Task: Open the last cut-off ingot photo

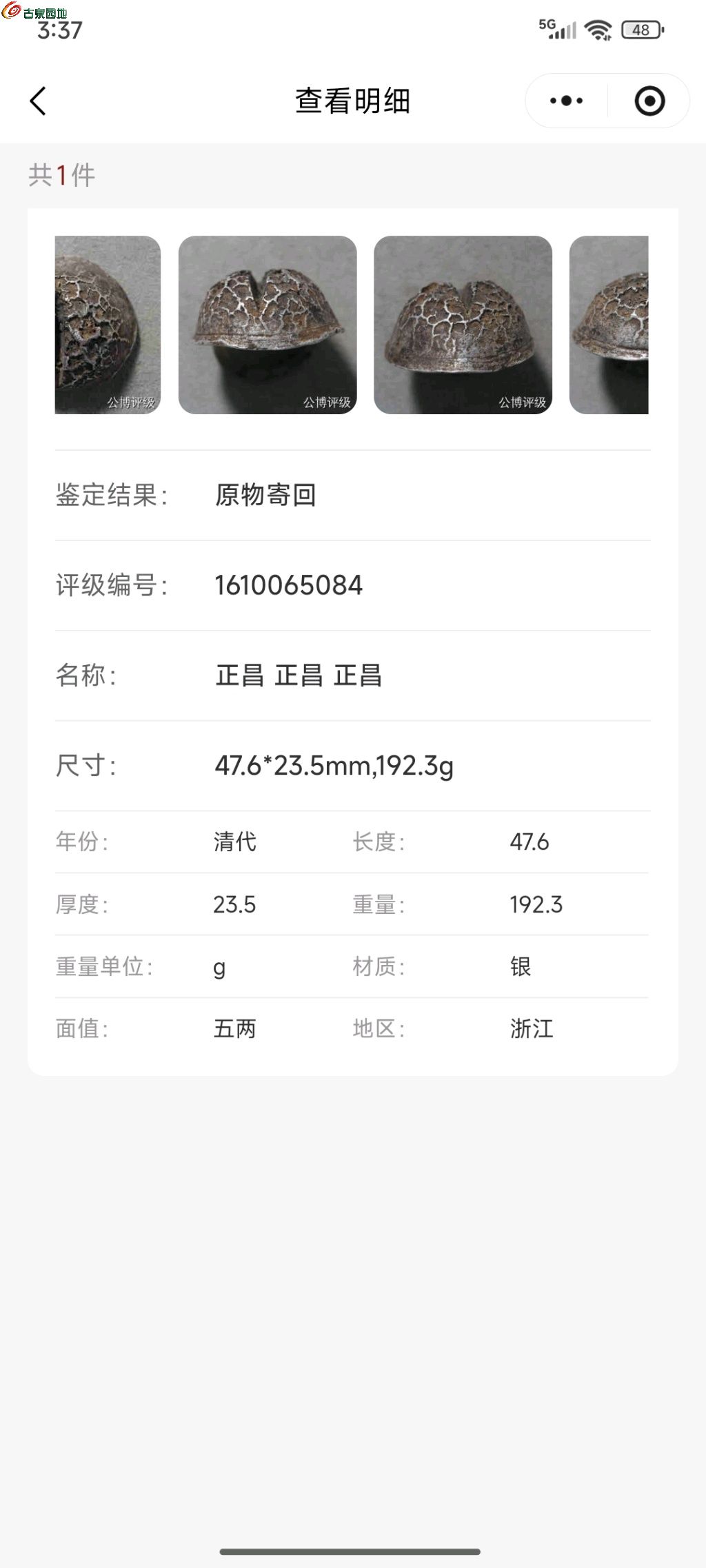Action: point(609,325)
